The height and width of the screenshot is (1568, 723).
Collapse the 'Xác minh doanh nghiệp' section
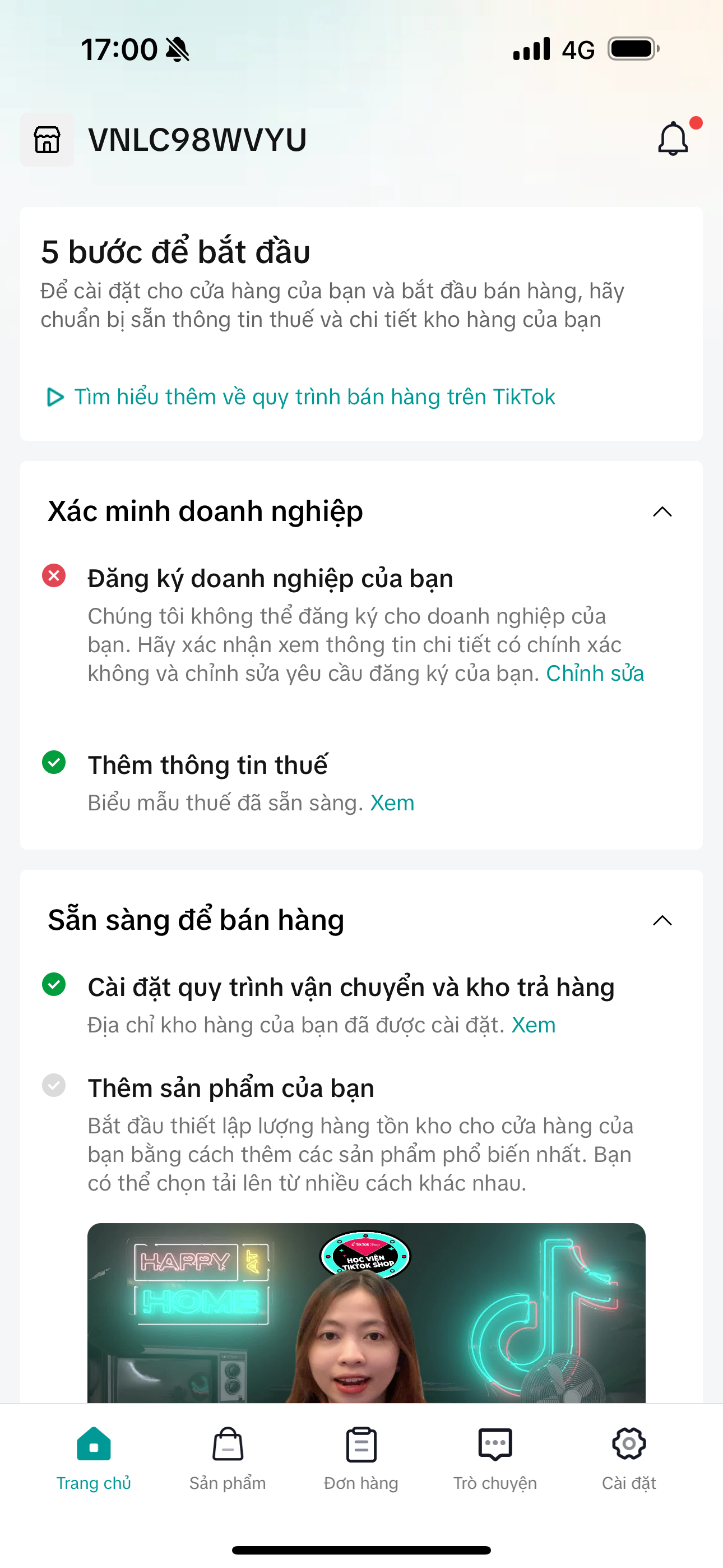[x=662, y=512]
